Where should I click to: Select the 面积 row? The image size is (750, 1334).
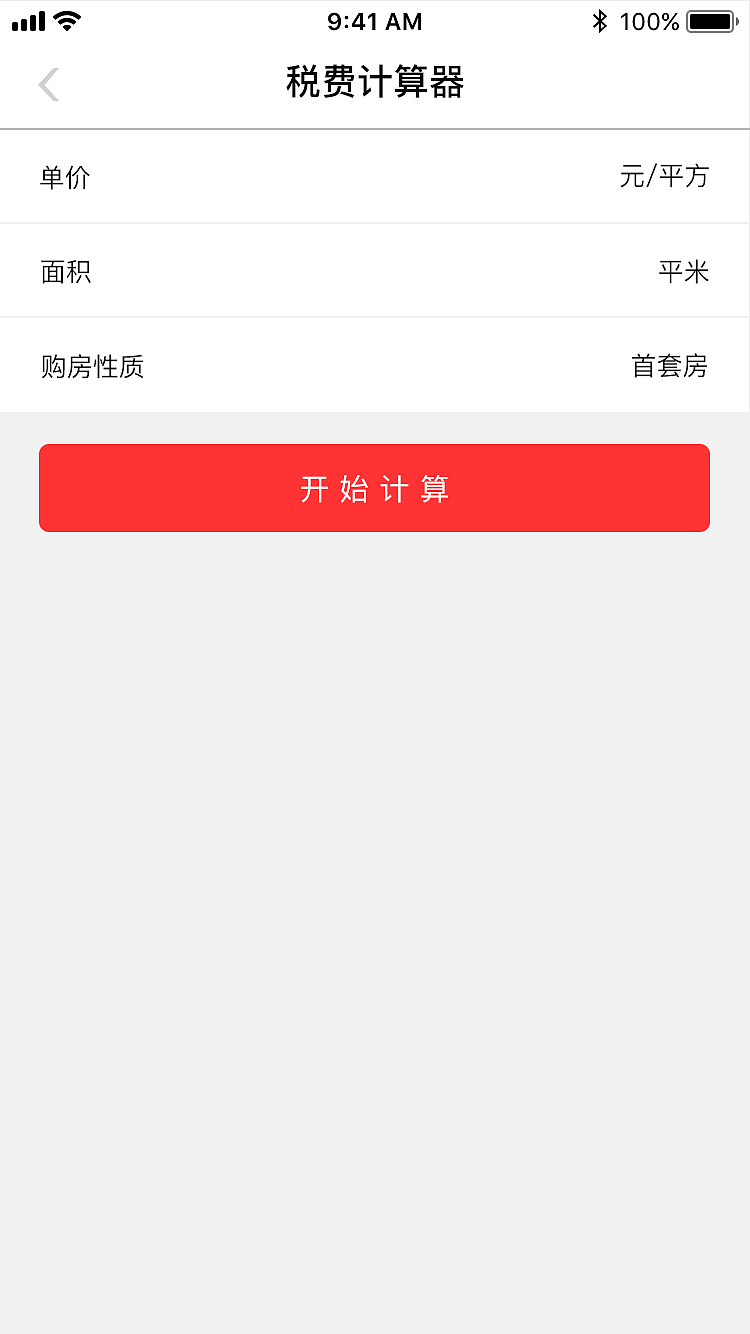(x=375, y=271)
